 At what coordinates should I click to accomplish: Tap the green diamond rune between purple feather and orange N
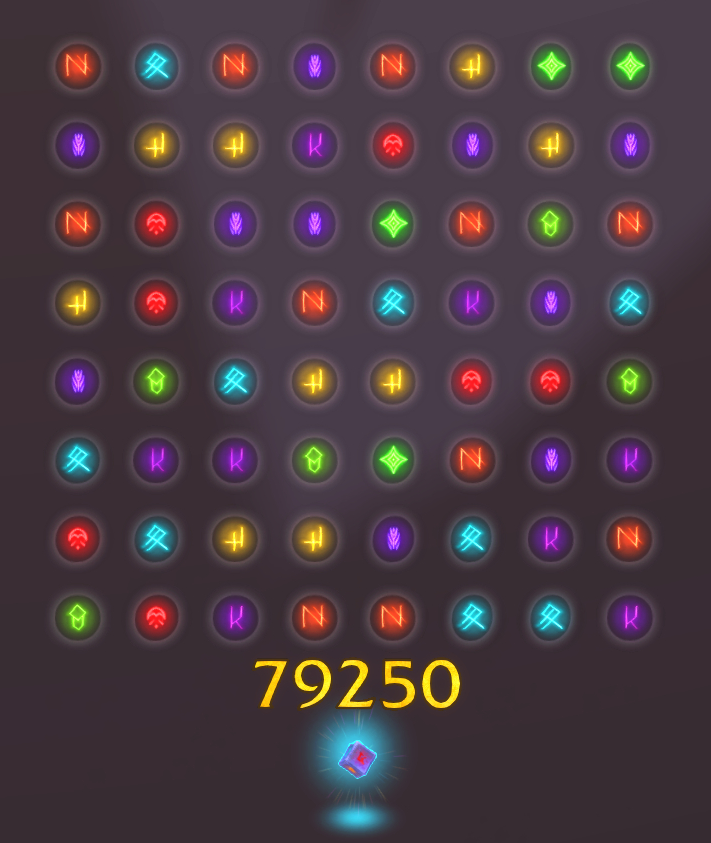(x=393, y=223)
